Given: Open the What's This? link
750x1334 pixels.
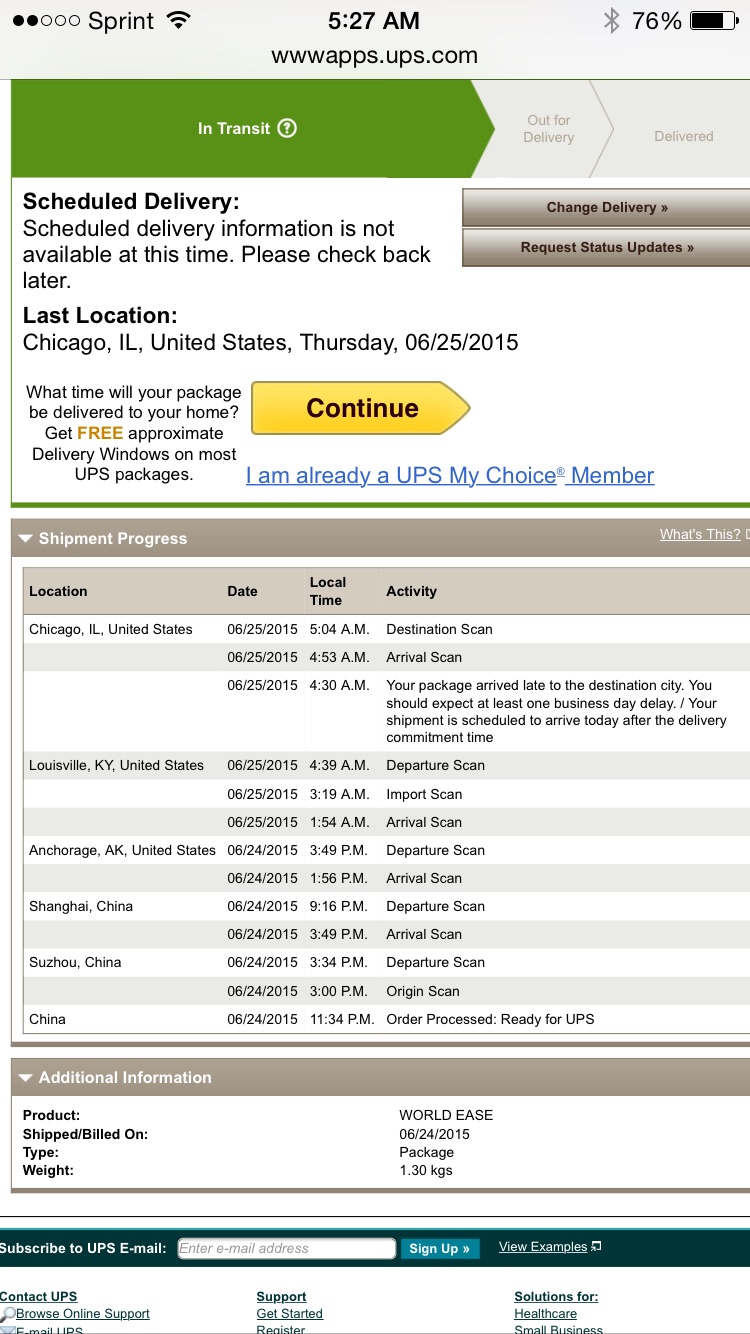Looking at the screenshot, I should (700, 534).
